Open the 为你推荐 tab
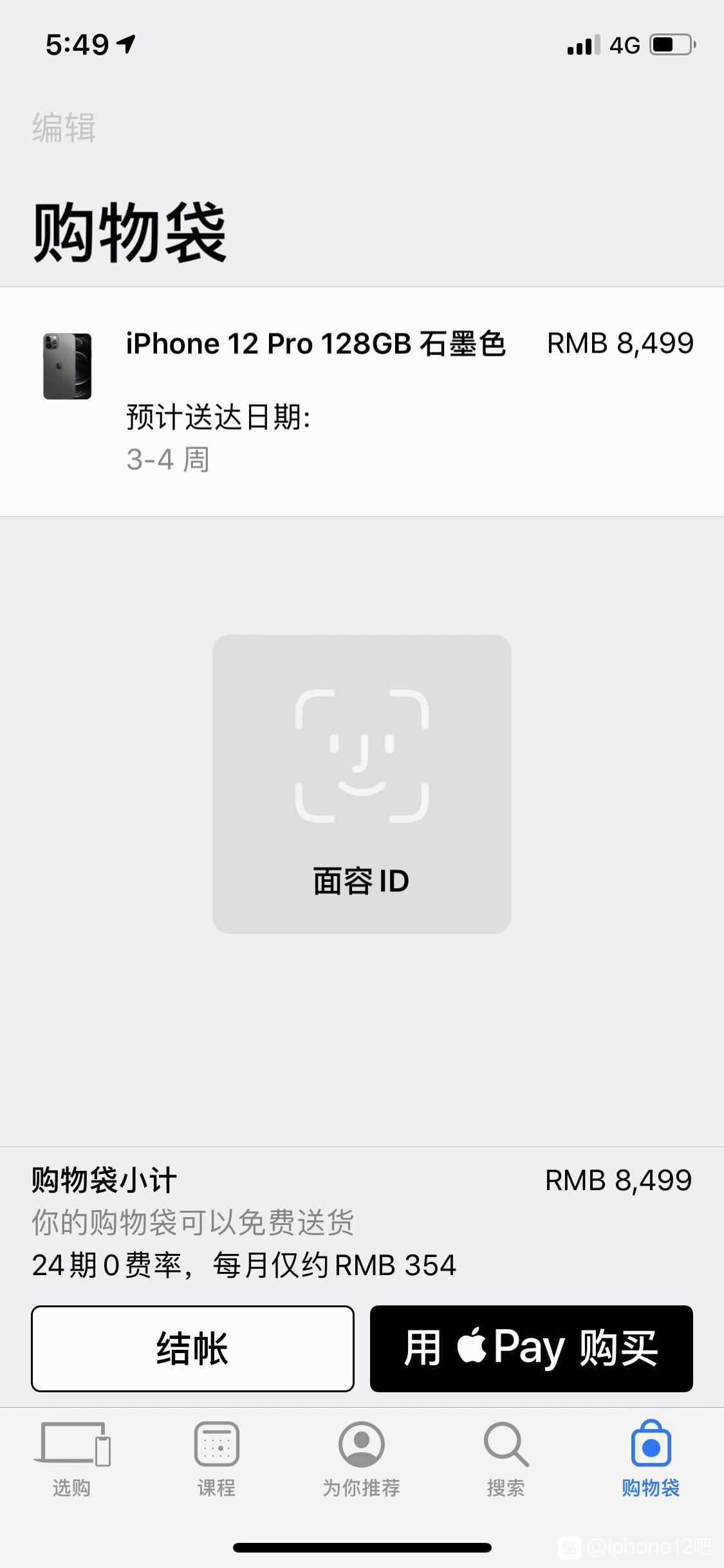 [361, 1459]
